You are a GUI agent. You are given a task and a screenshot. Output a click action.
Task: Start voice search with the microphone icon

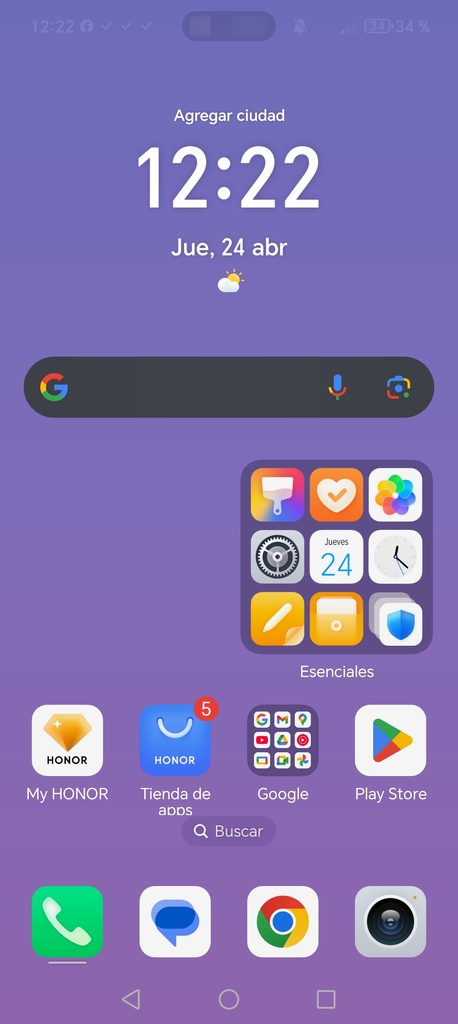[337, 387]
